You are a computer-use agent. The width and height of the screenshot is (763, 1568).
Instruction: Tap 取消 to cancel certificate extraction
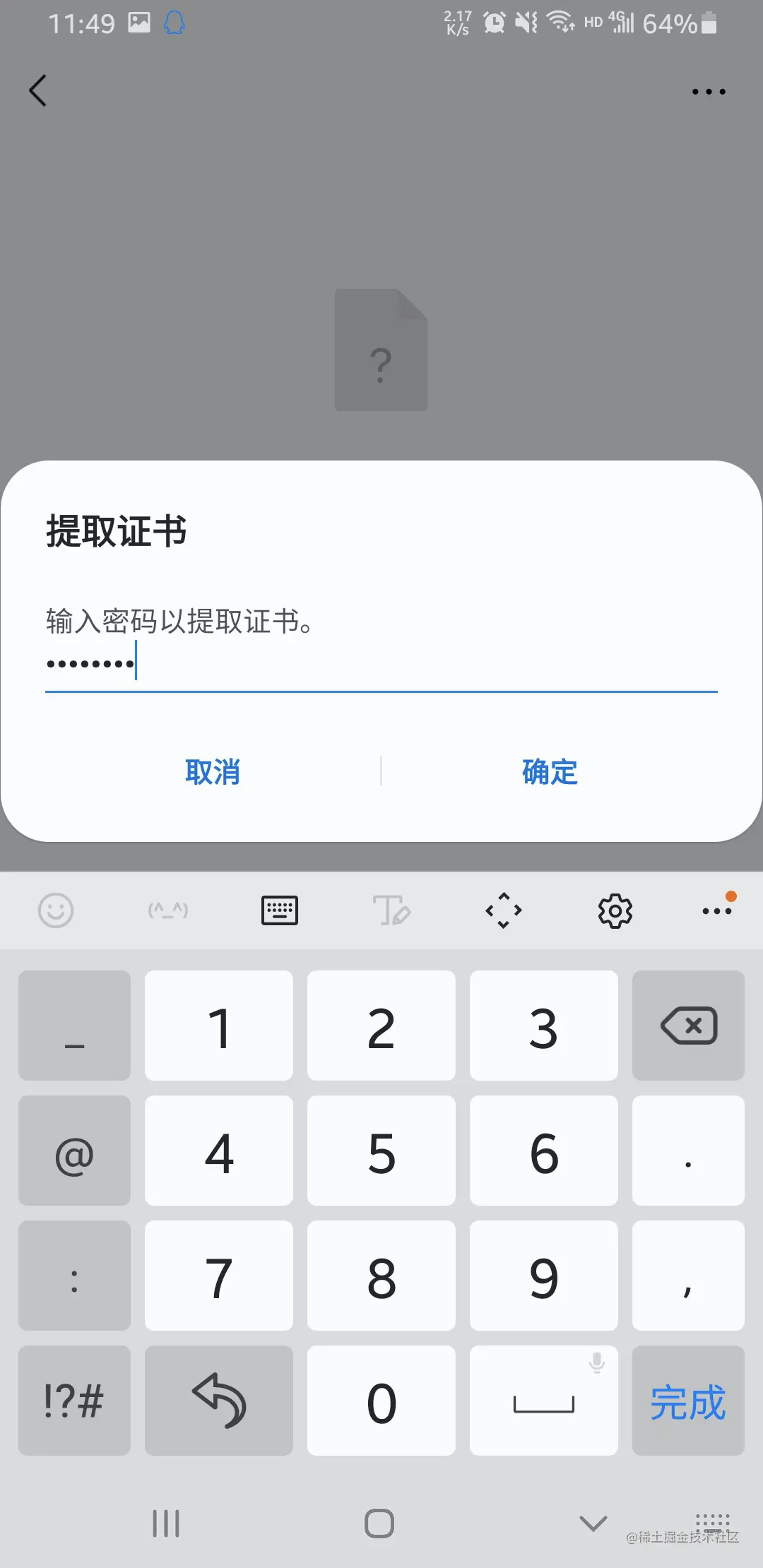click(x=213, y=772)
